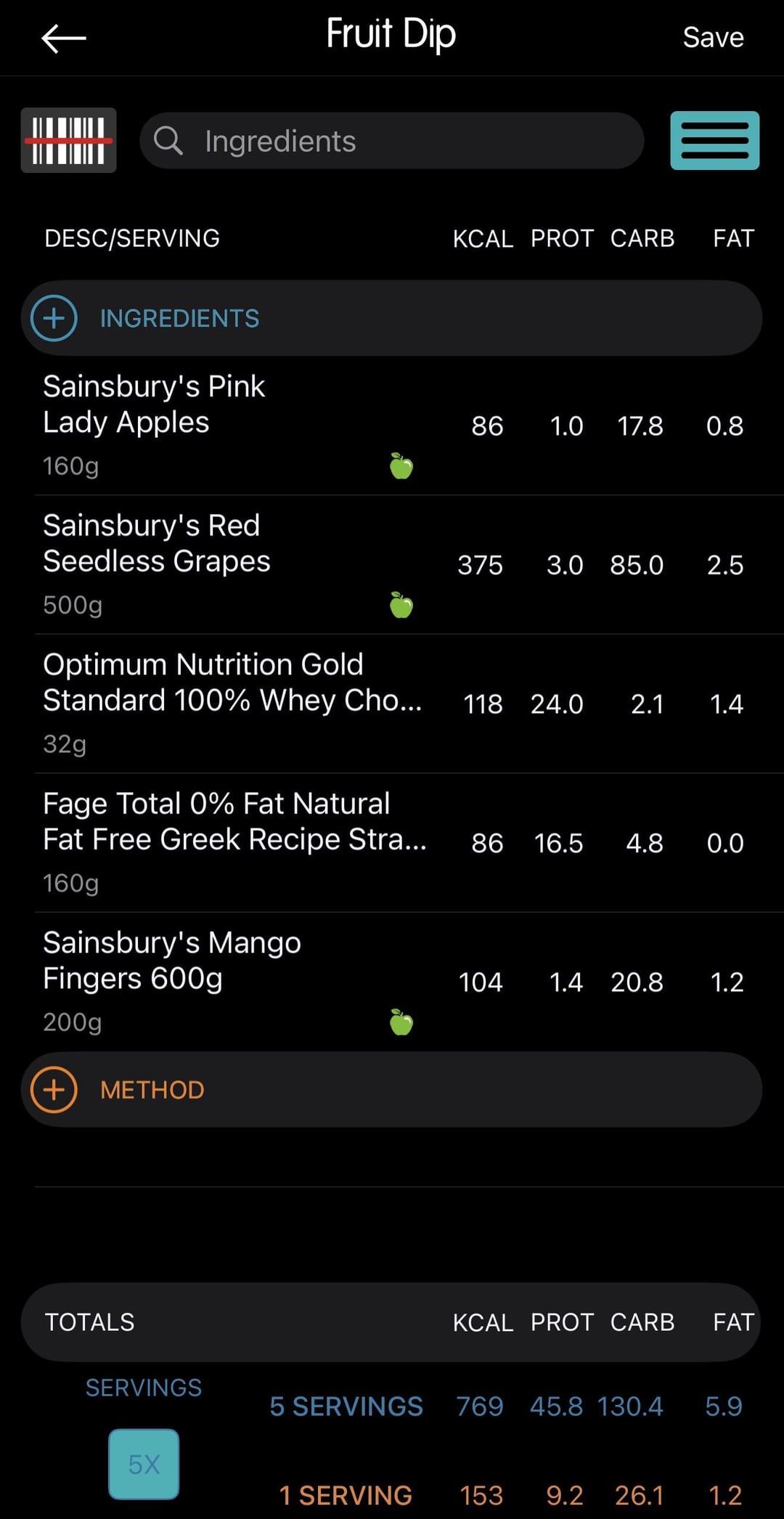Change the 5X servings multiplier
This screenshot has height=1519, width=784.
click(x=144, y=1464)
